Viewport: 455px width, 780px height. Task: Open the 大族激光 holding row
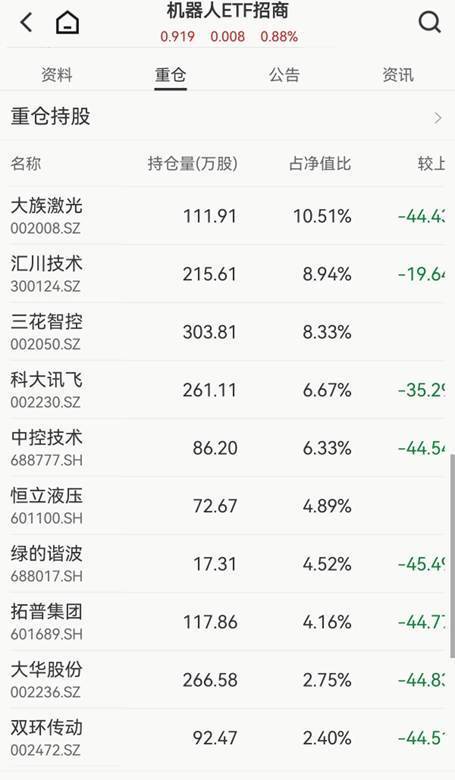(227, 216)
